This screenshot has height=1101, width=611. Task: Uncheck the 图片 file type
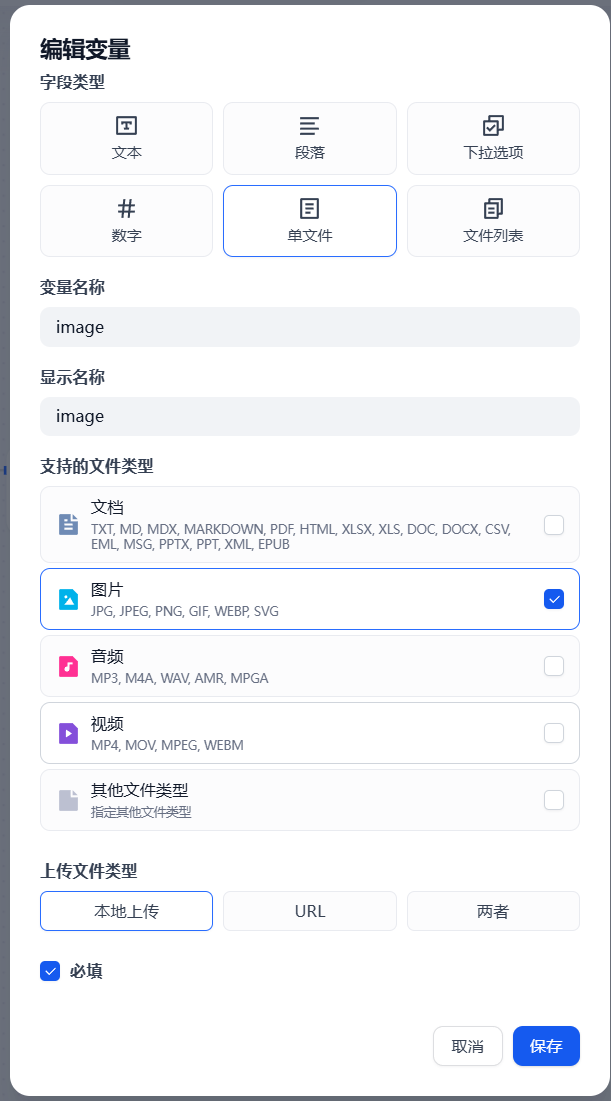pos(554,599)
